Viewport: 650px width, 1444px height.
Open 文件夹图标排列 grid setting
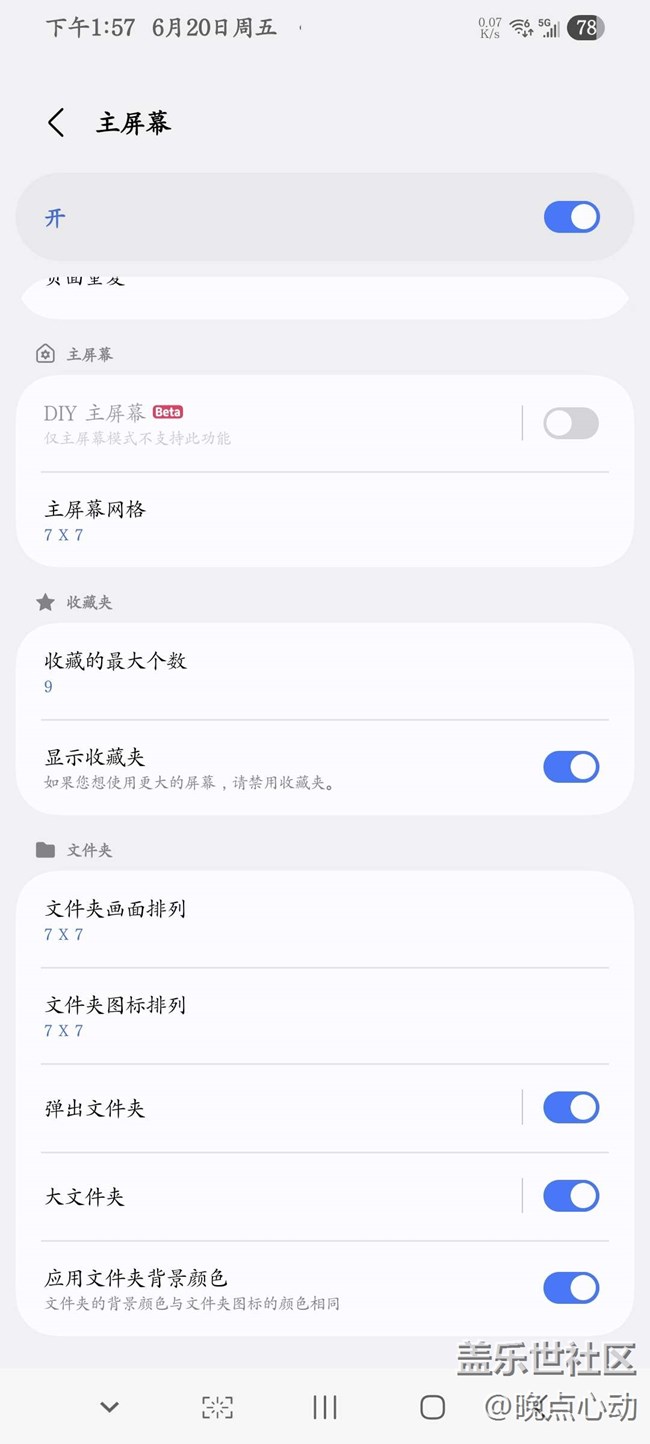(325, 1016)
